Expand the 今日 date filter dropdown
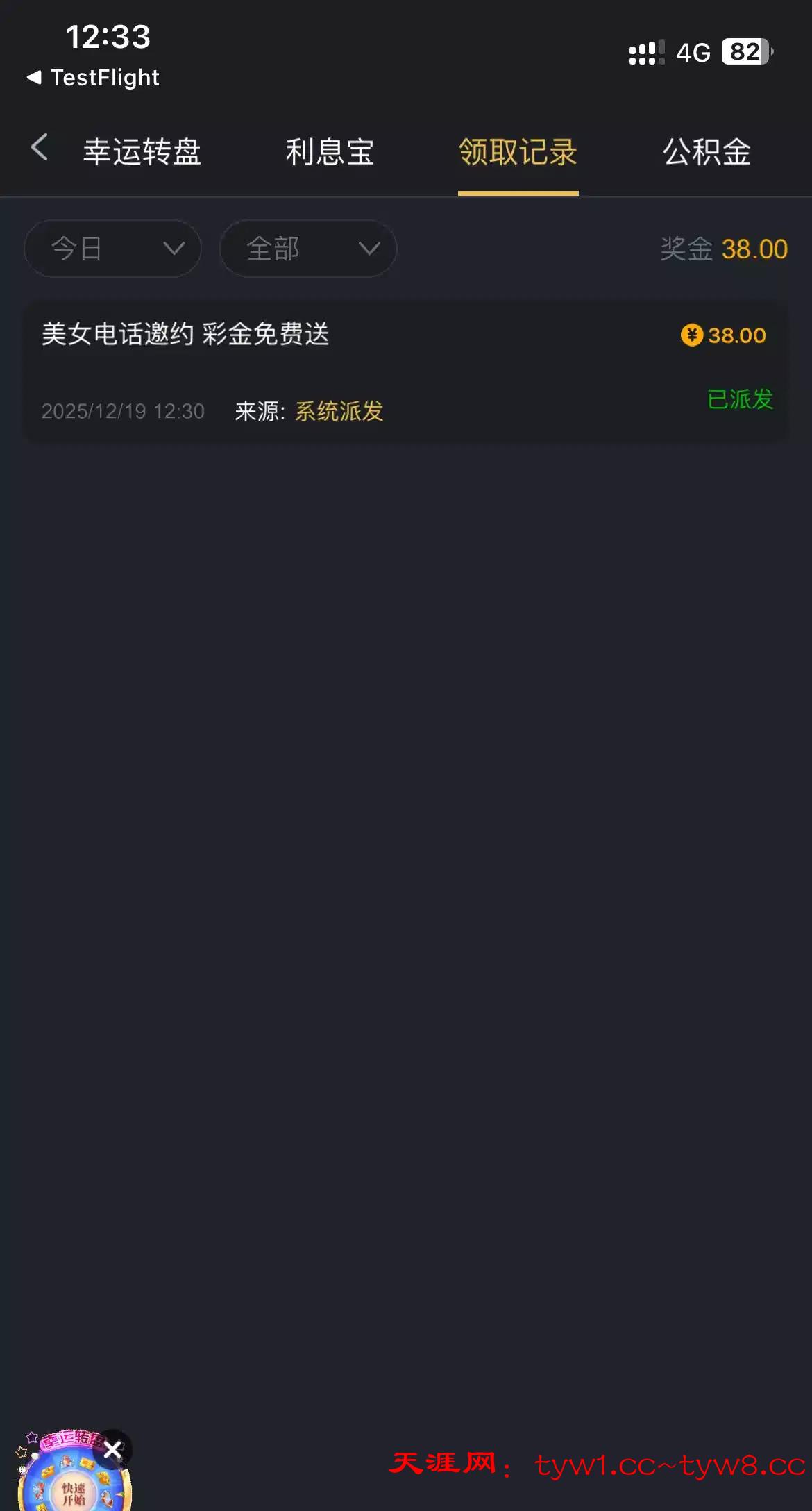The width and height of the screenshot is (812, 1511). pyautogui.click(x=113, y=249)
